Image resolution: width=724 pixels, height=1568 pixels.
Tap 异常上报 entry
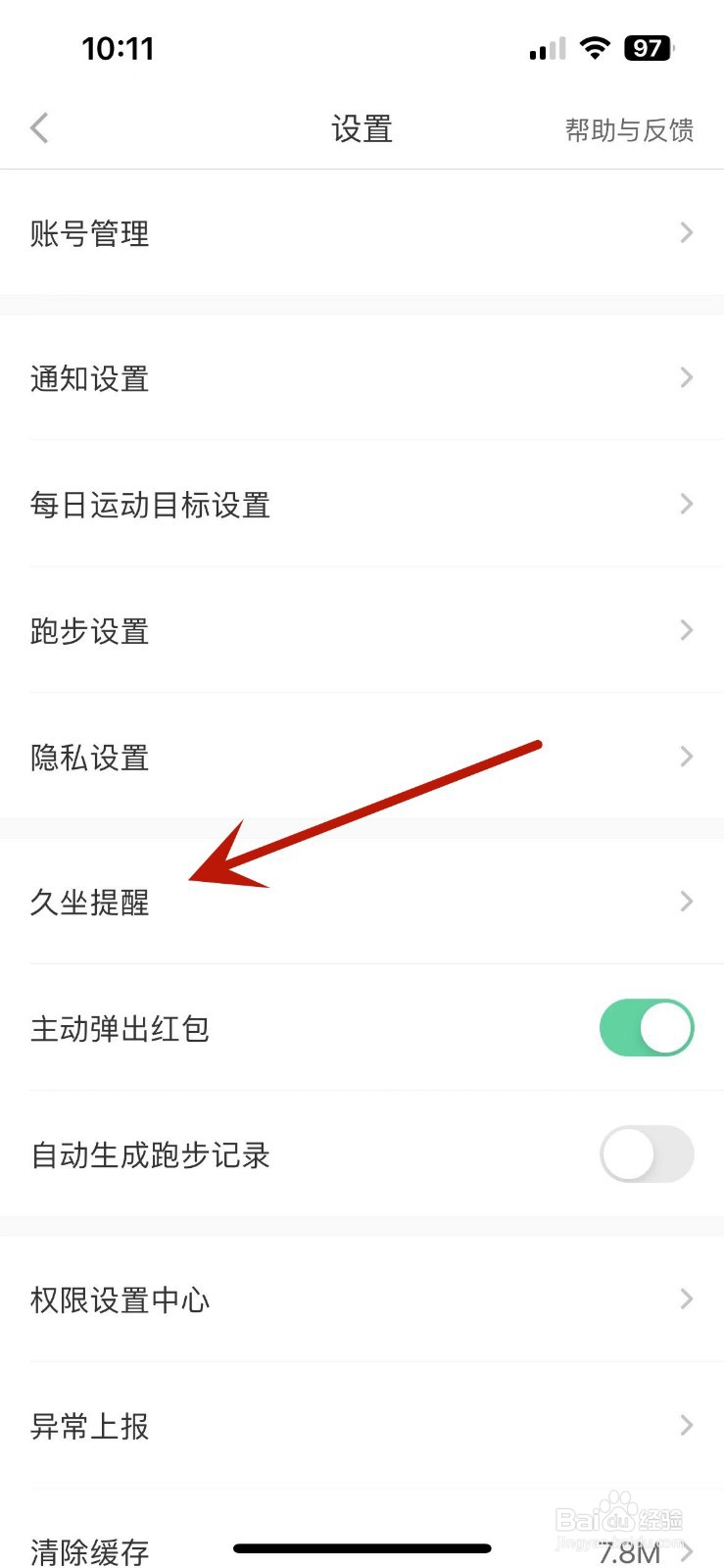pos(89,1426)
